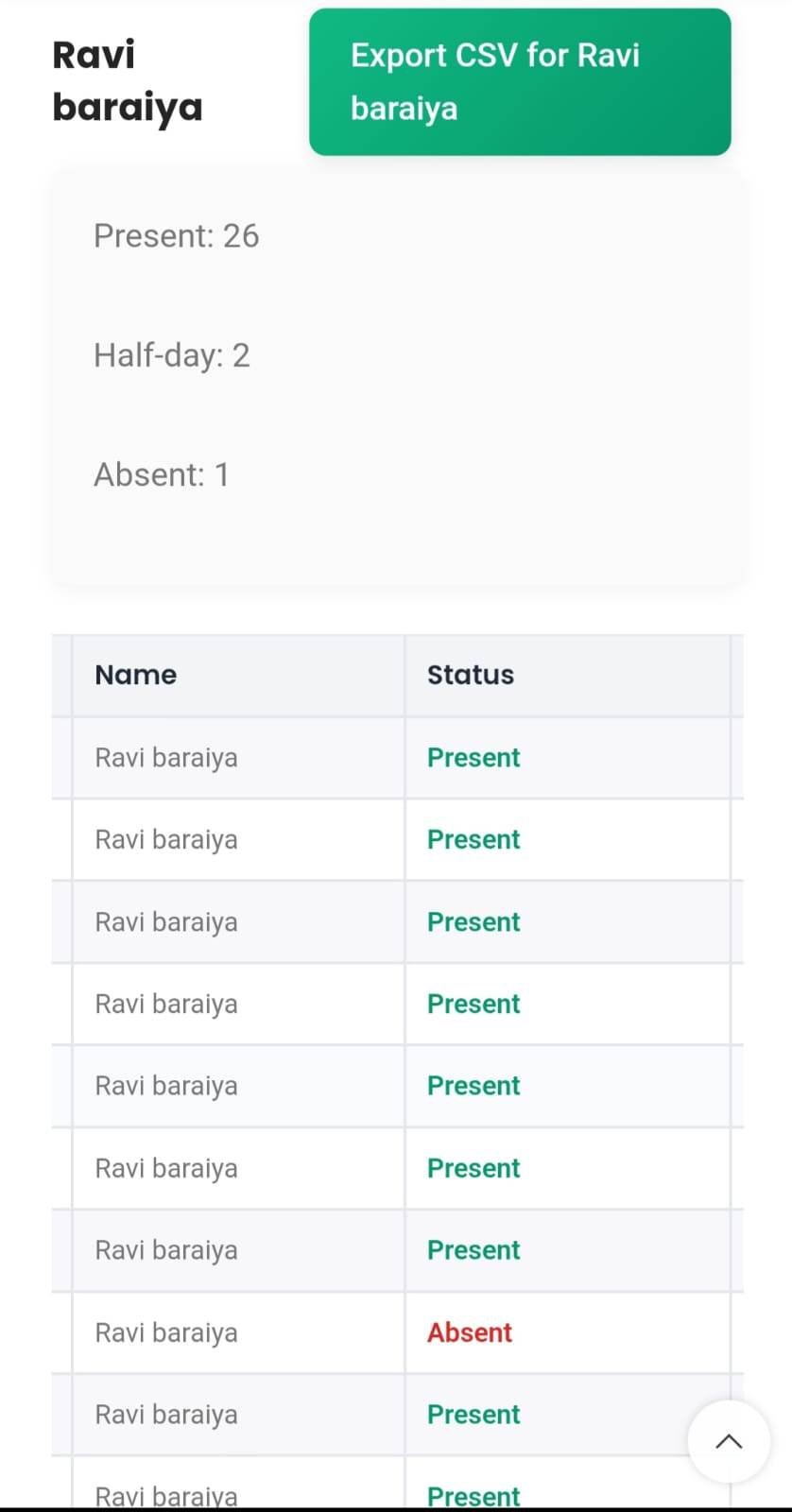Click the summary statistics card

pyautogui.click(x=397, y=378)
